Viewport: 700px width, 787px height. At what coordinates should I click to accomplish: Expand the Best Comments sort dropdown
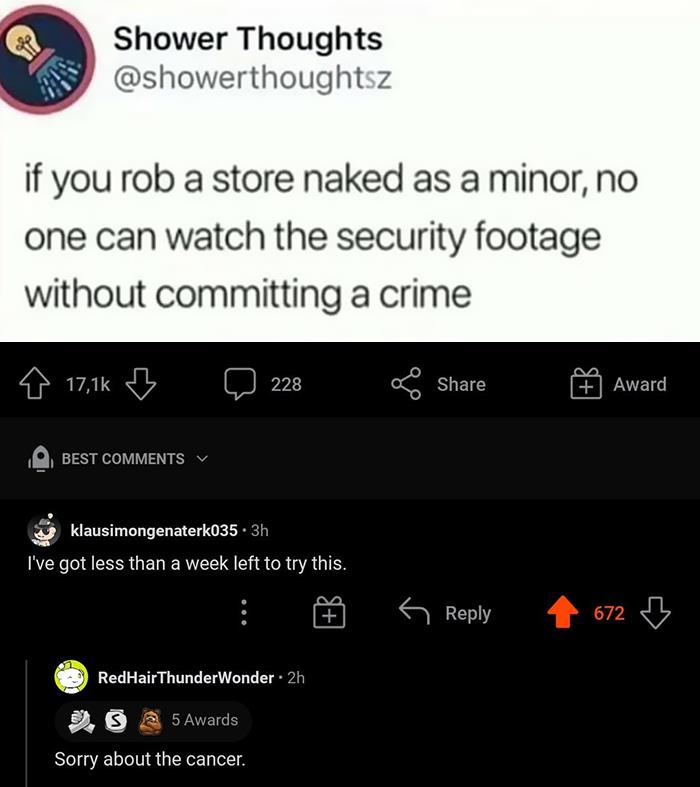(x=123, y=459)
